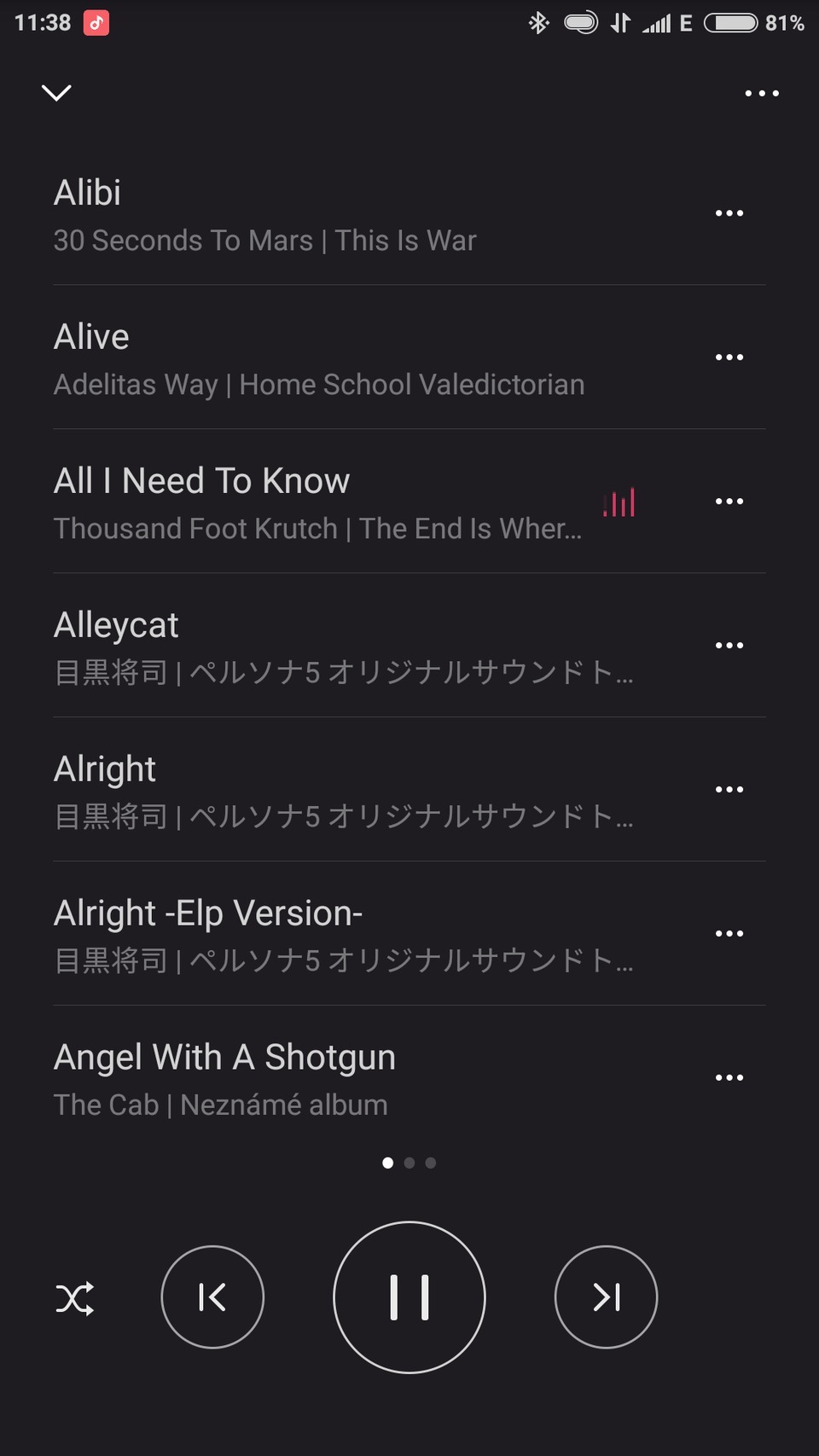The image size is (819, 1456).
Task: Open options for Angel With A Shotgun
Action: [729, 1078]
